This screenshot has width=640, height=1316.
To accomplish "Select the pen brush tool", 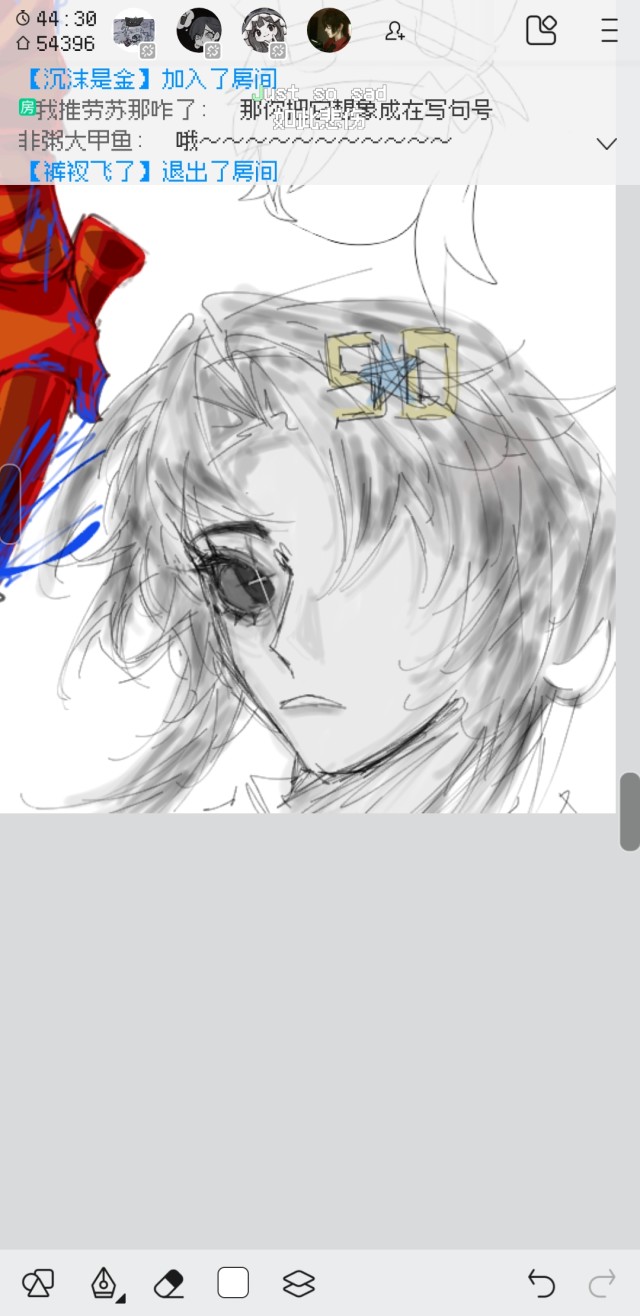I will 103,1282.
